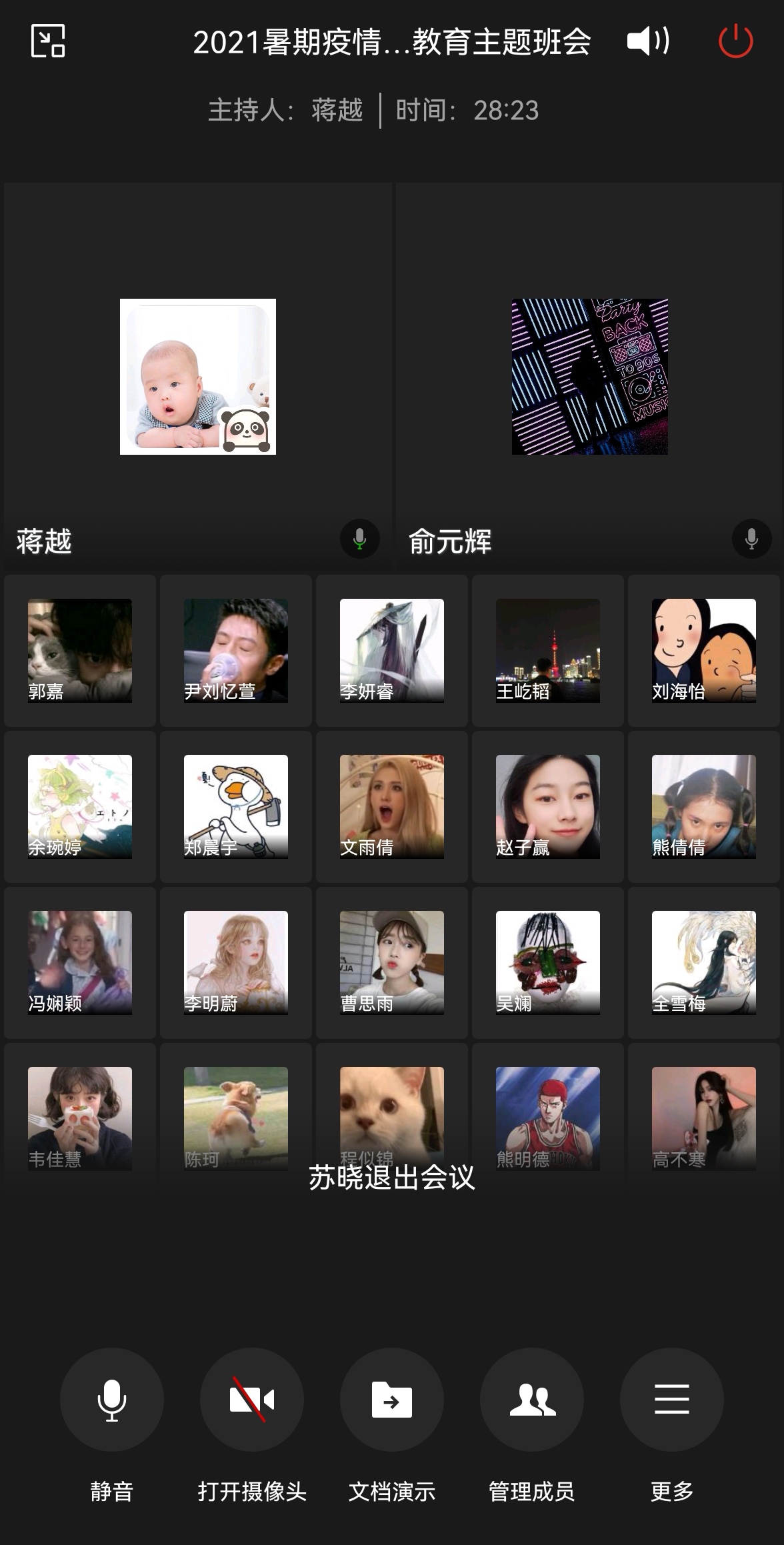Select participant tile 全雪梅
The image size is (784, 1545).
704,962
